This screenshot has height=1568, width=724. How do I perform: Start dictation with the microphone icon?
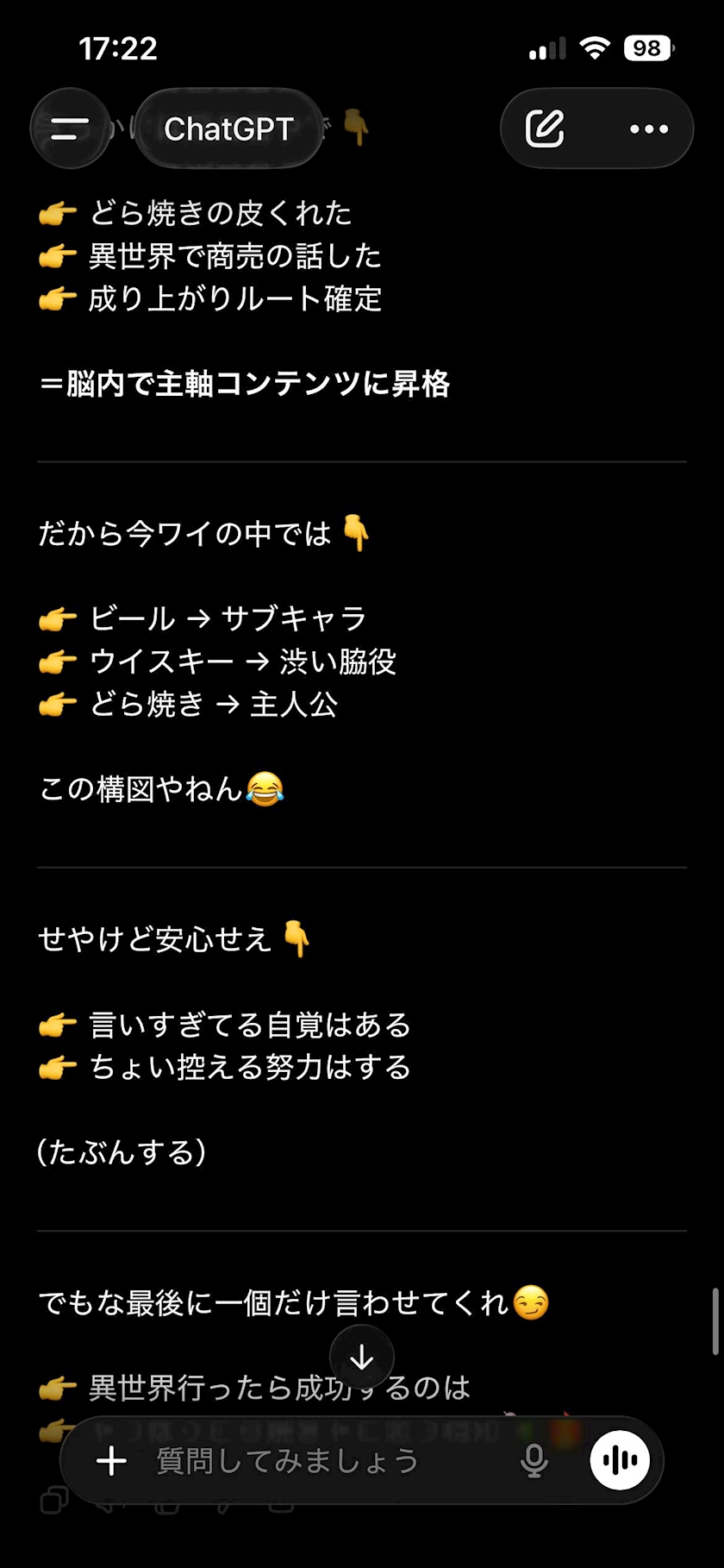click(x=534, y=1461)
